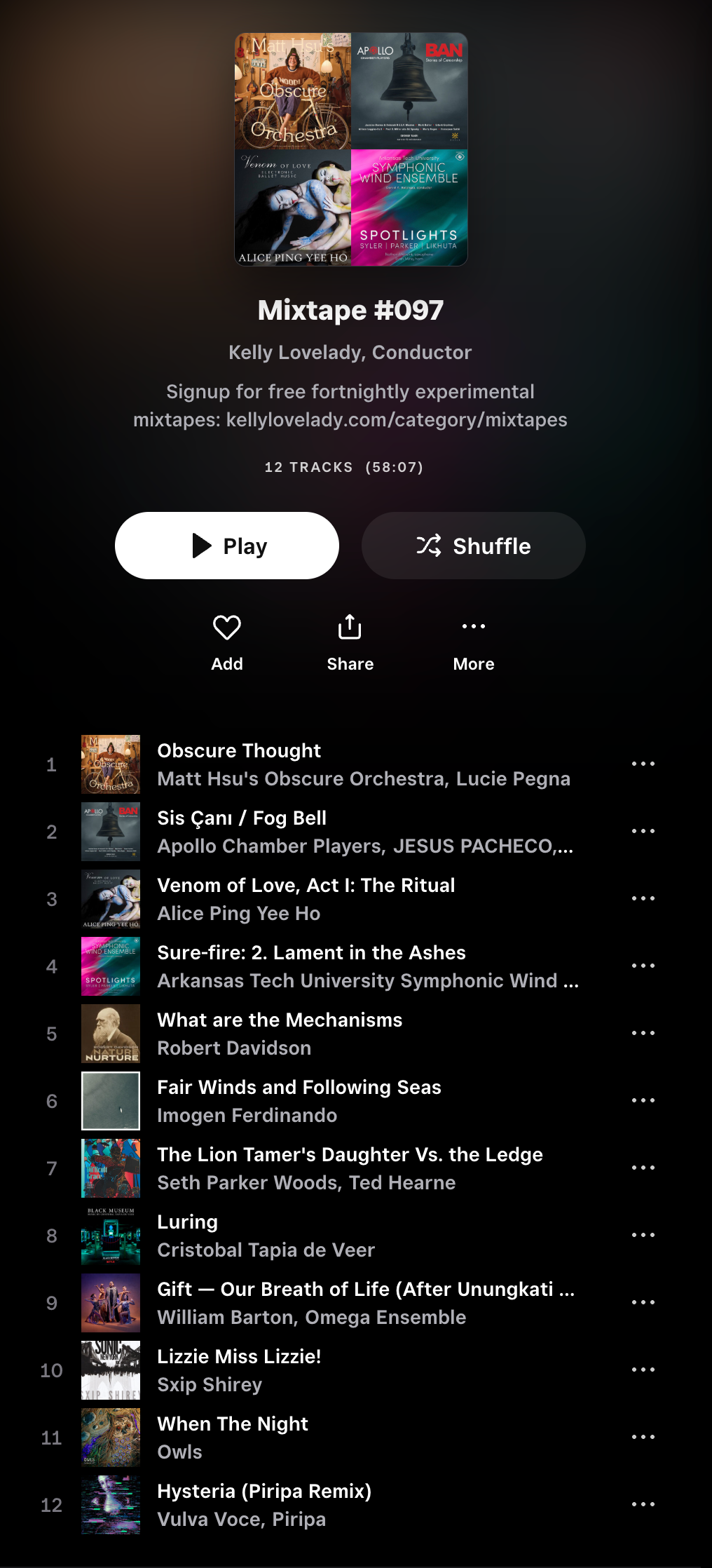712x1568 pixels.
Task: Open options for Obscure Thought
Action: (x=643, y=764)
